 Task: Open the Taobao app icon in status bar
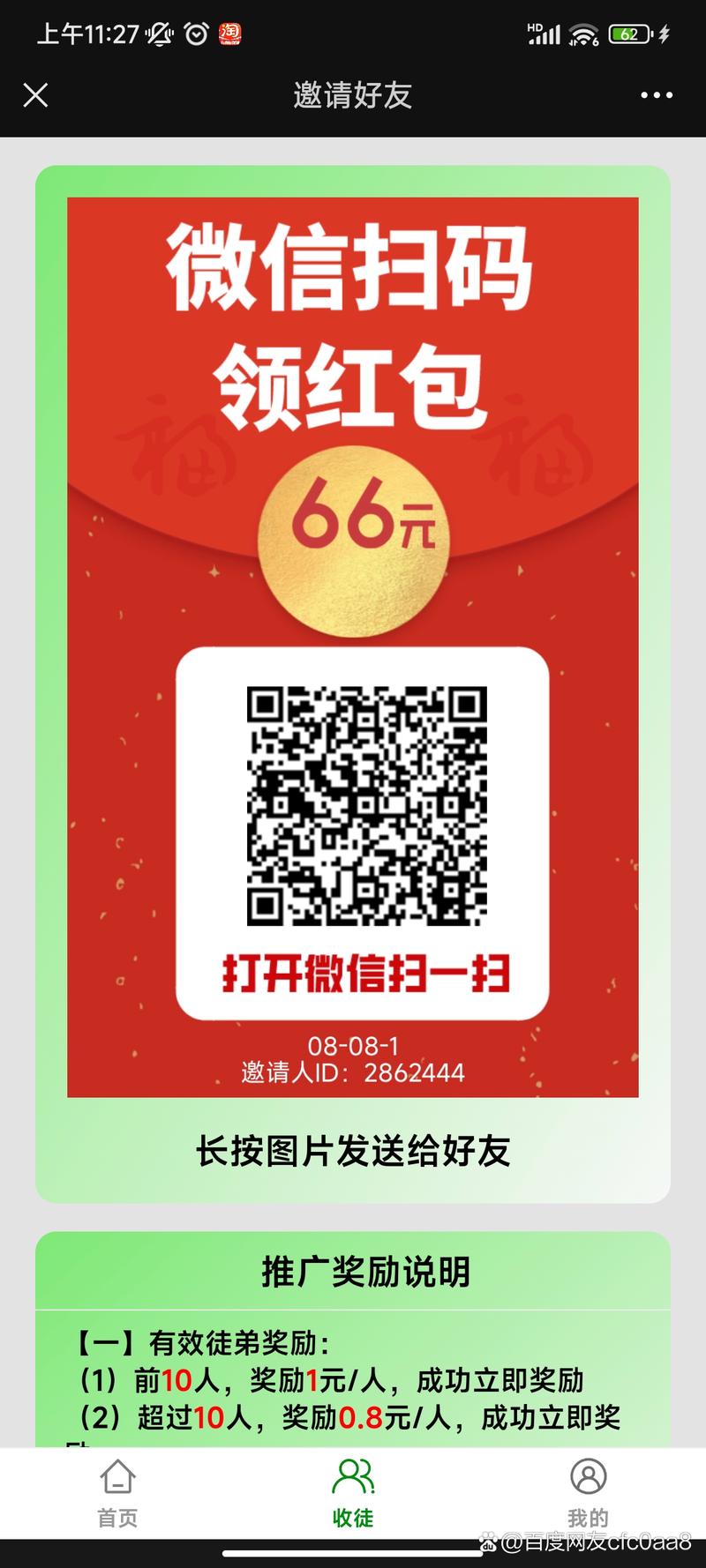click(230, 35)
